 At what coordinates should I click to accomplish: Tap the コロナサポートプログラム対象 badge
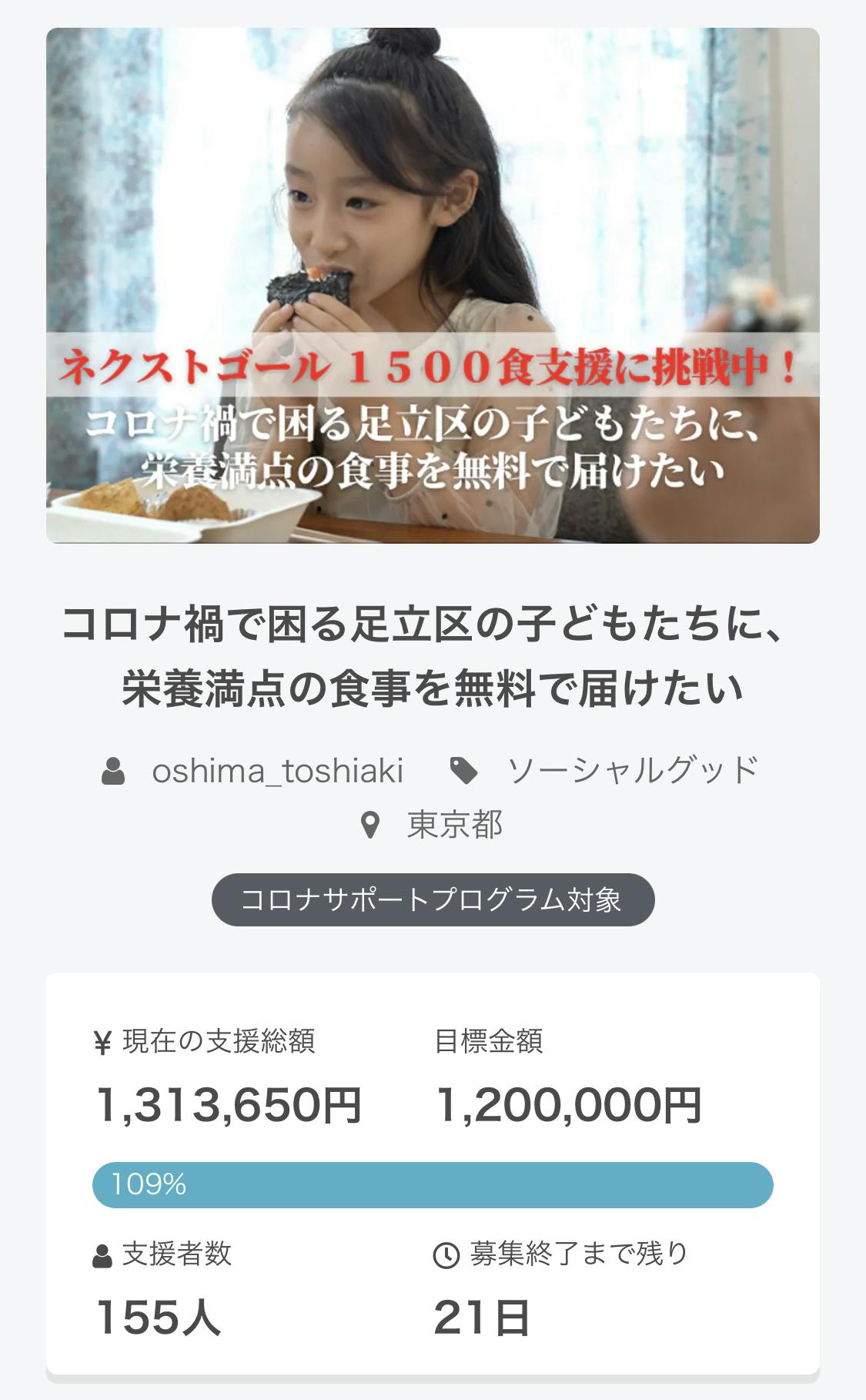[433, 899]
